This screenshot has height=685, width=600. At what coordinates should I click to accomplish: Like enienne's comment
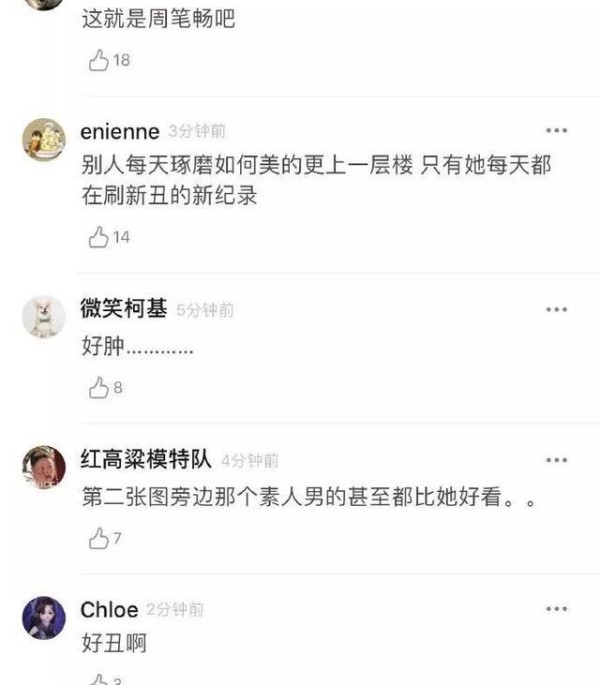[98, 238]
